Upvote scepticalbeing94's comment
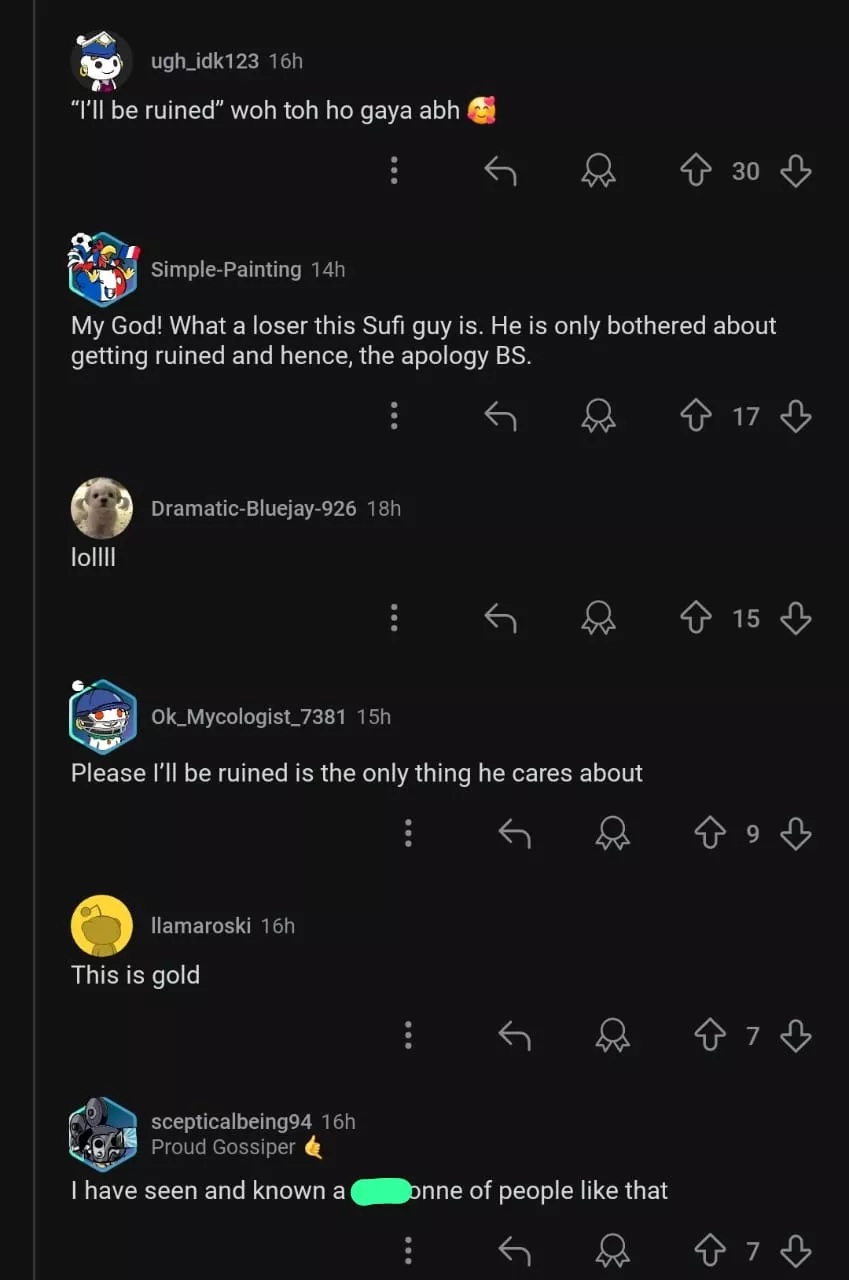The height and width of the screenshot is (1280, 849). coord(710,1250)
